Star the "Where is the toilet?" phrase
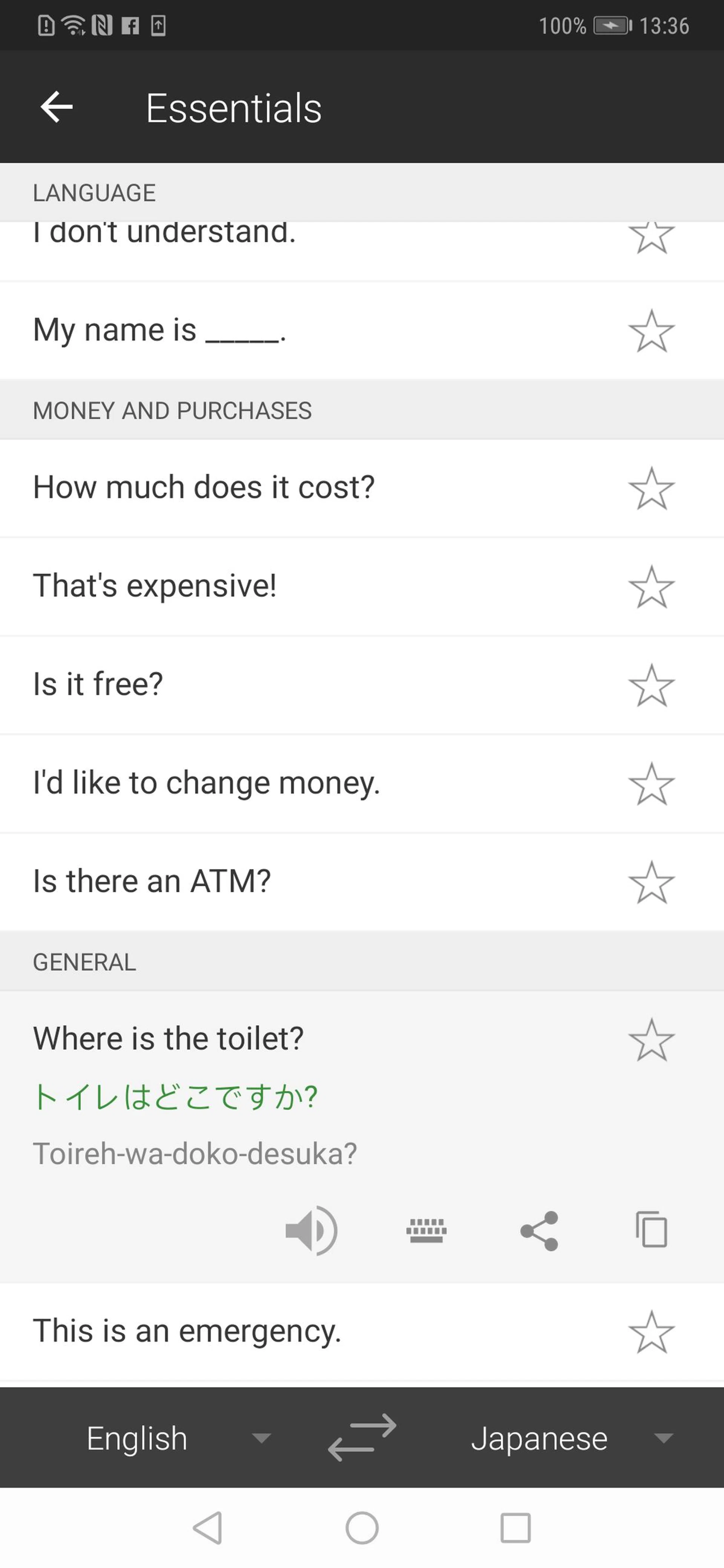The image size is (724, 1568). coord(652,1040)
